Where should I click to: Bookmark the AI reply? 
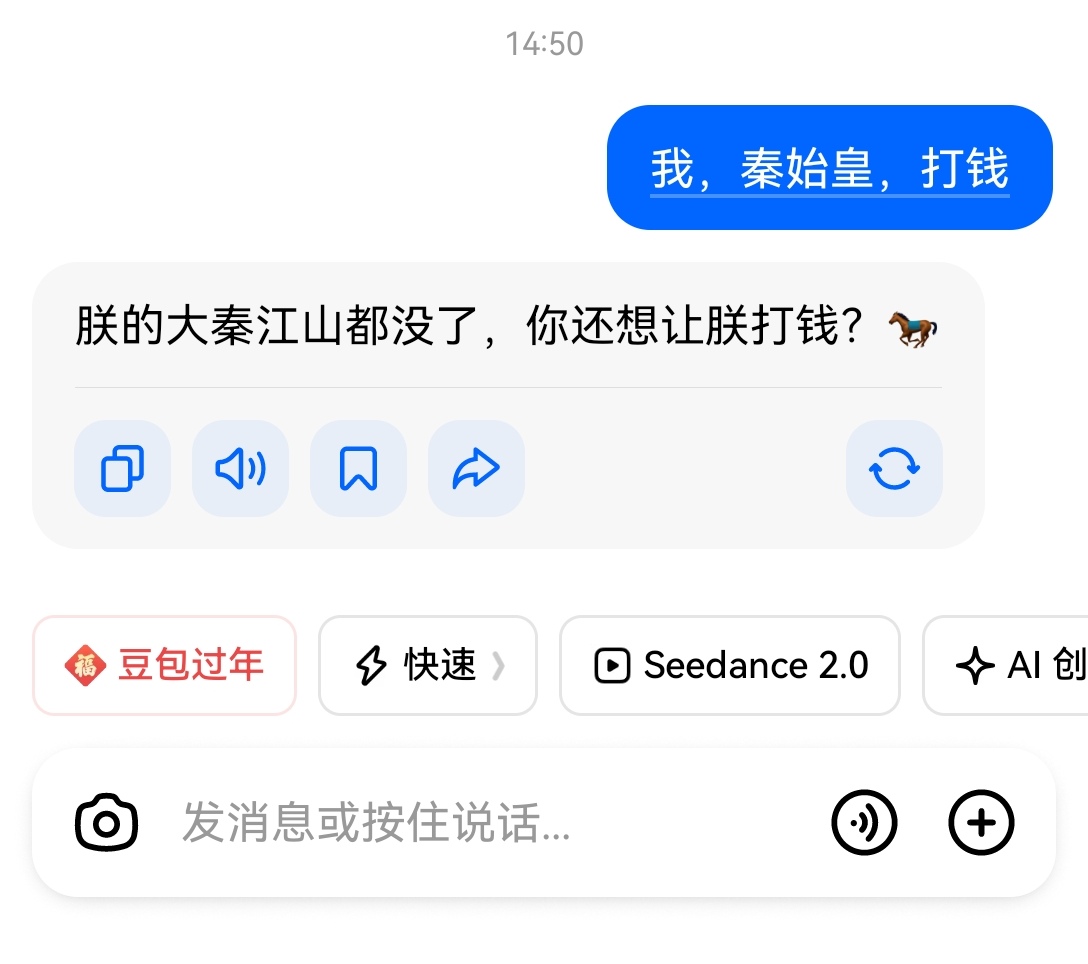point(358,468)
